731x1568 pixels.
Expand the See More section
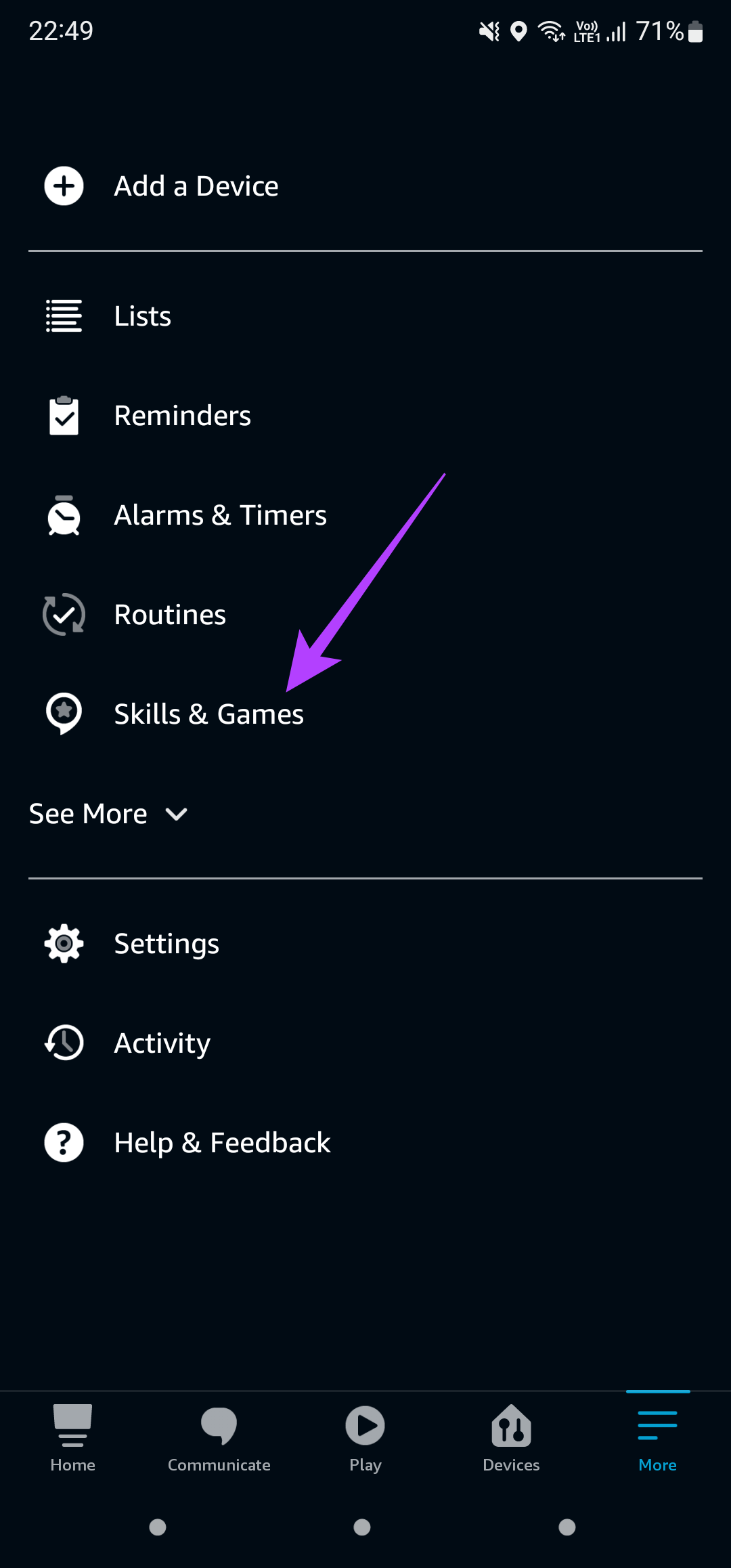(108, 814)
